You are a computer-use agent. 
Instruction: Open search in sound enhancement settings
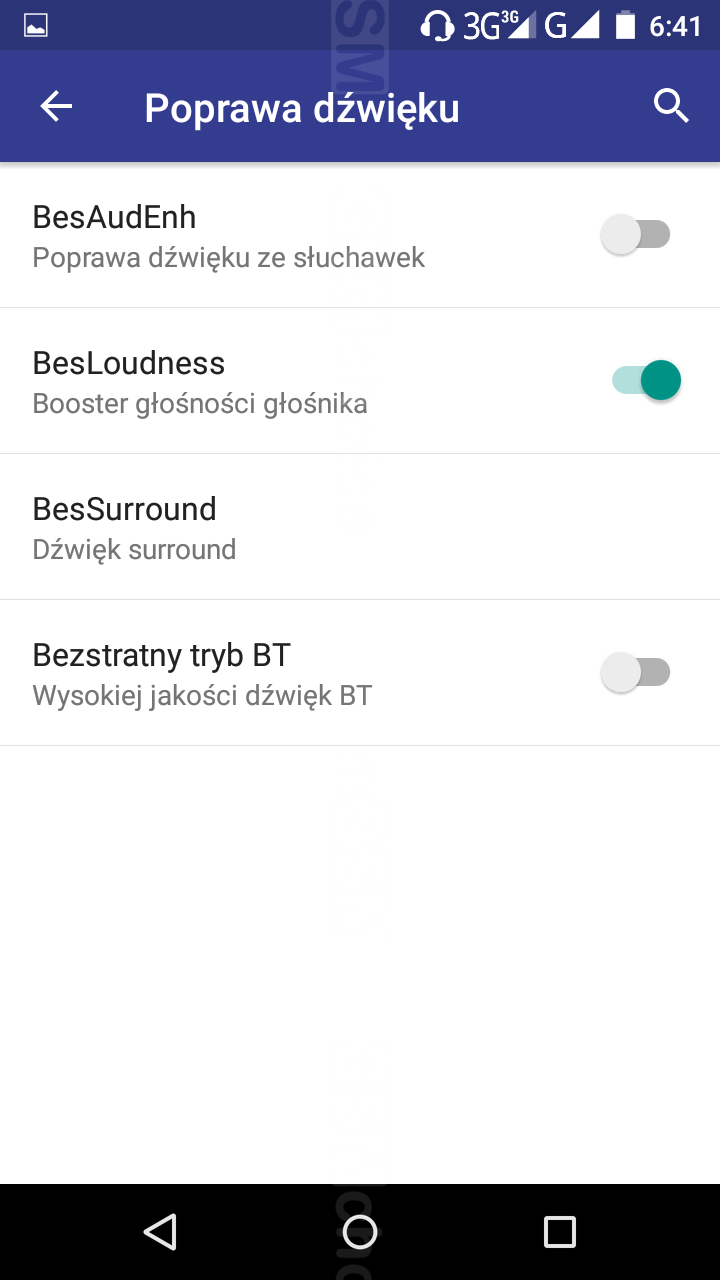point(671,106)
